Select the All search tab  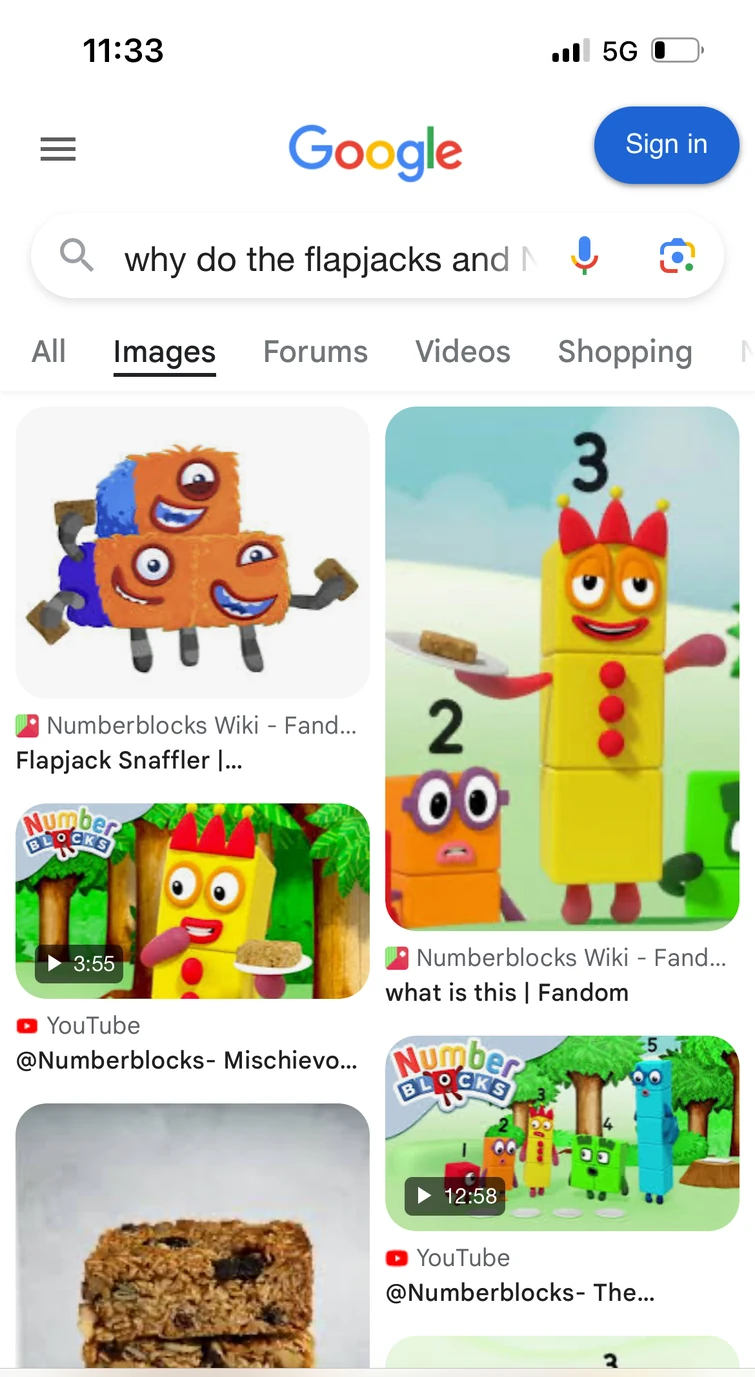tap(48, 352)
